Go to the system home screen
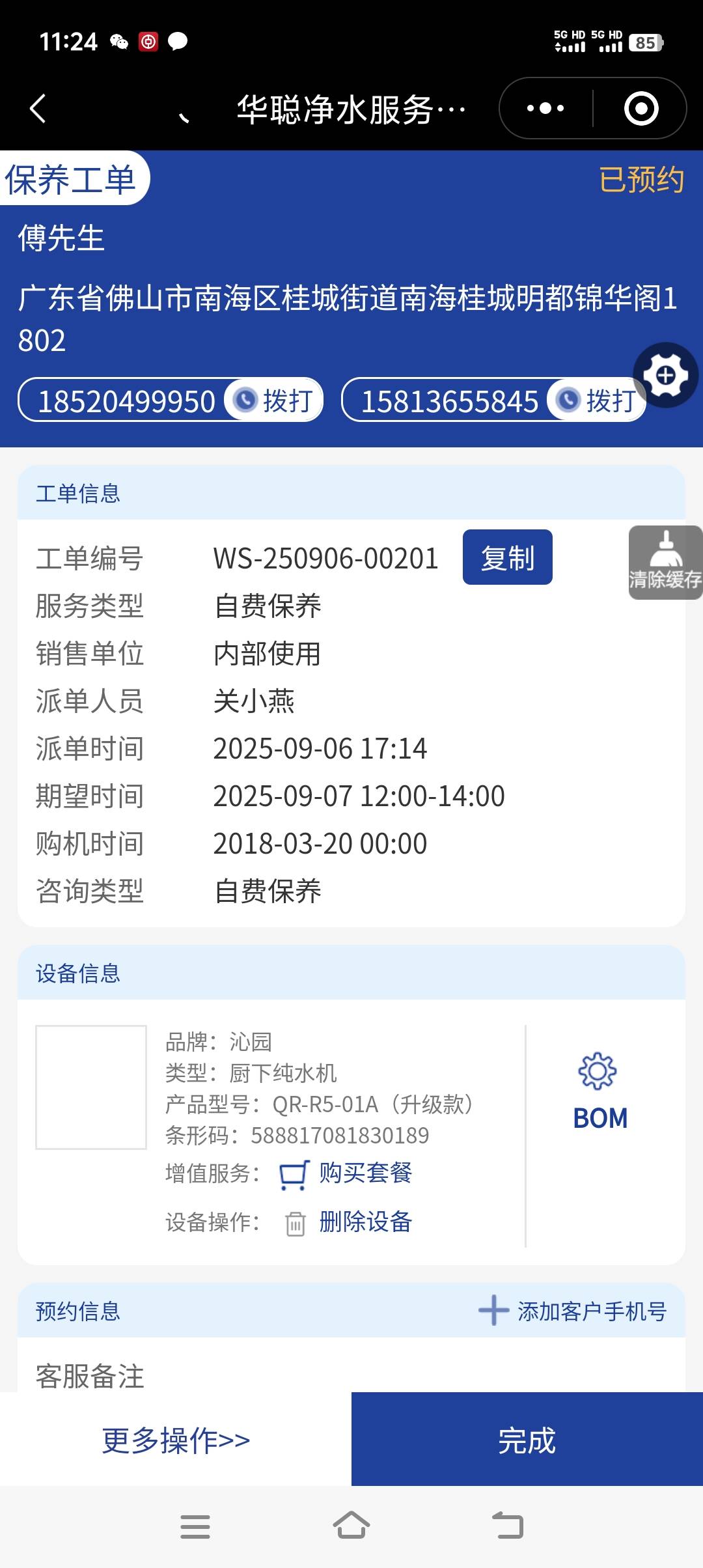Image resolution: width=703 pixels, height=1568 pixels. (351, 1526)
